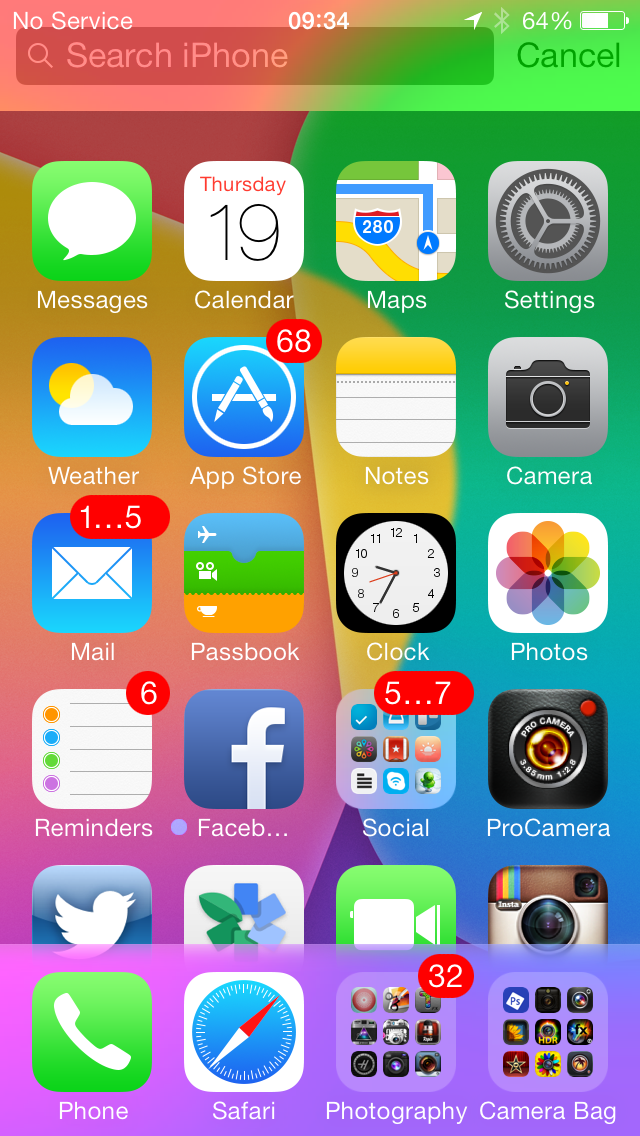View the Photos app
Image resolution: width=640 pixels, height=1136 pixels.
[548, 573]
